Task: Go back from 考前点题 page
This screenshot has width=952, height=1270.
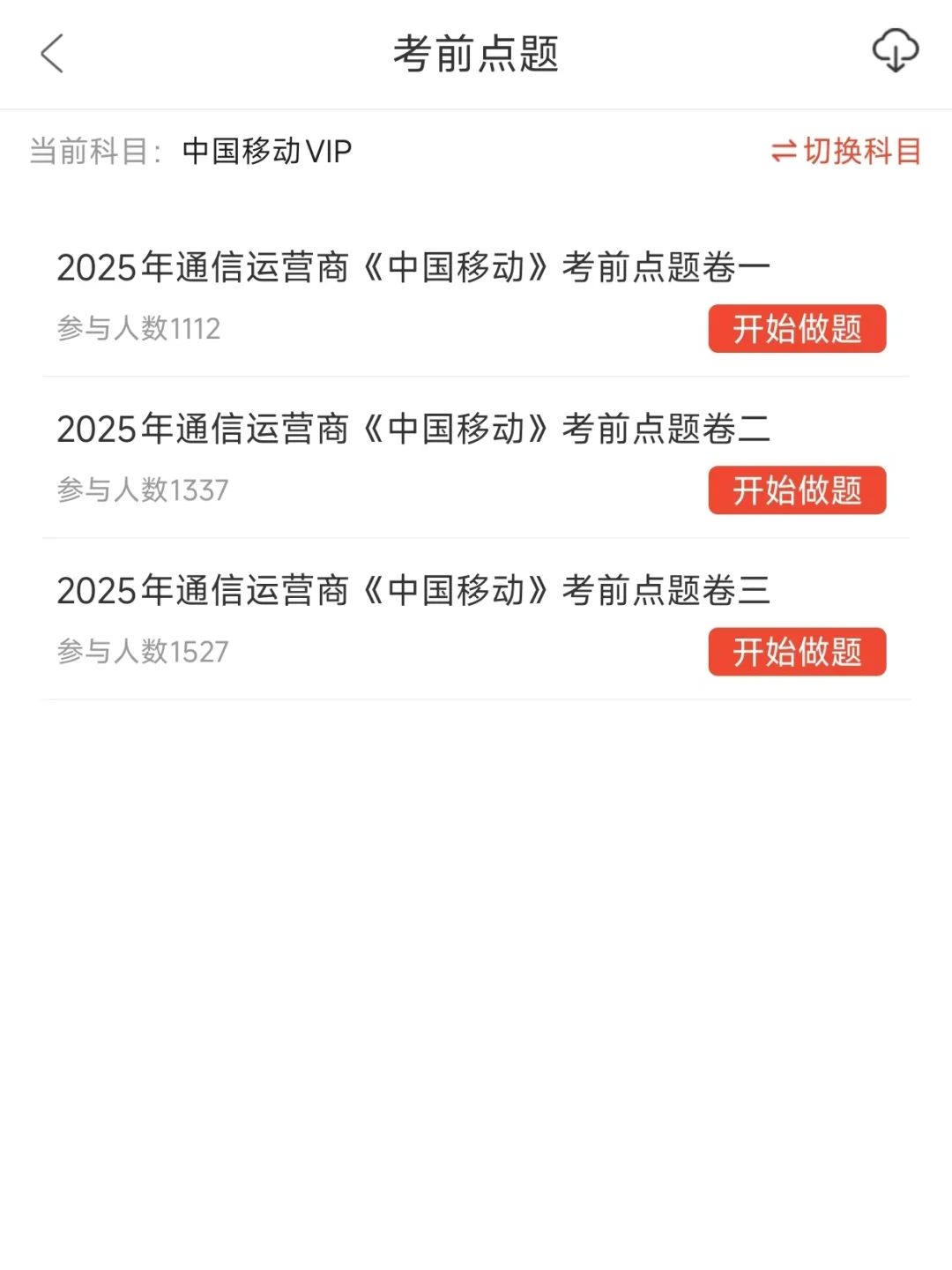Action: (53, 54)
